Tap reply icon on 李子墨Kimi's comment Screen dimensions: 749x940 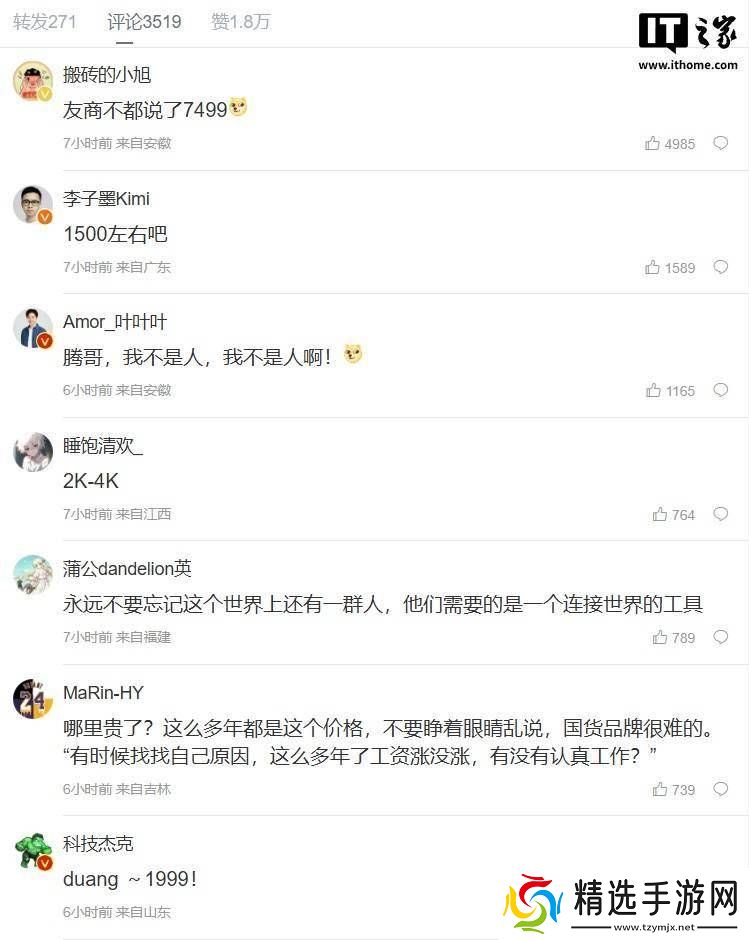[x=720, y=267]
